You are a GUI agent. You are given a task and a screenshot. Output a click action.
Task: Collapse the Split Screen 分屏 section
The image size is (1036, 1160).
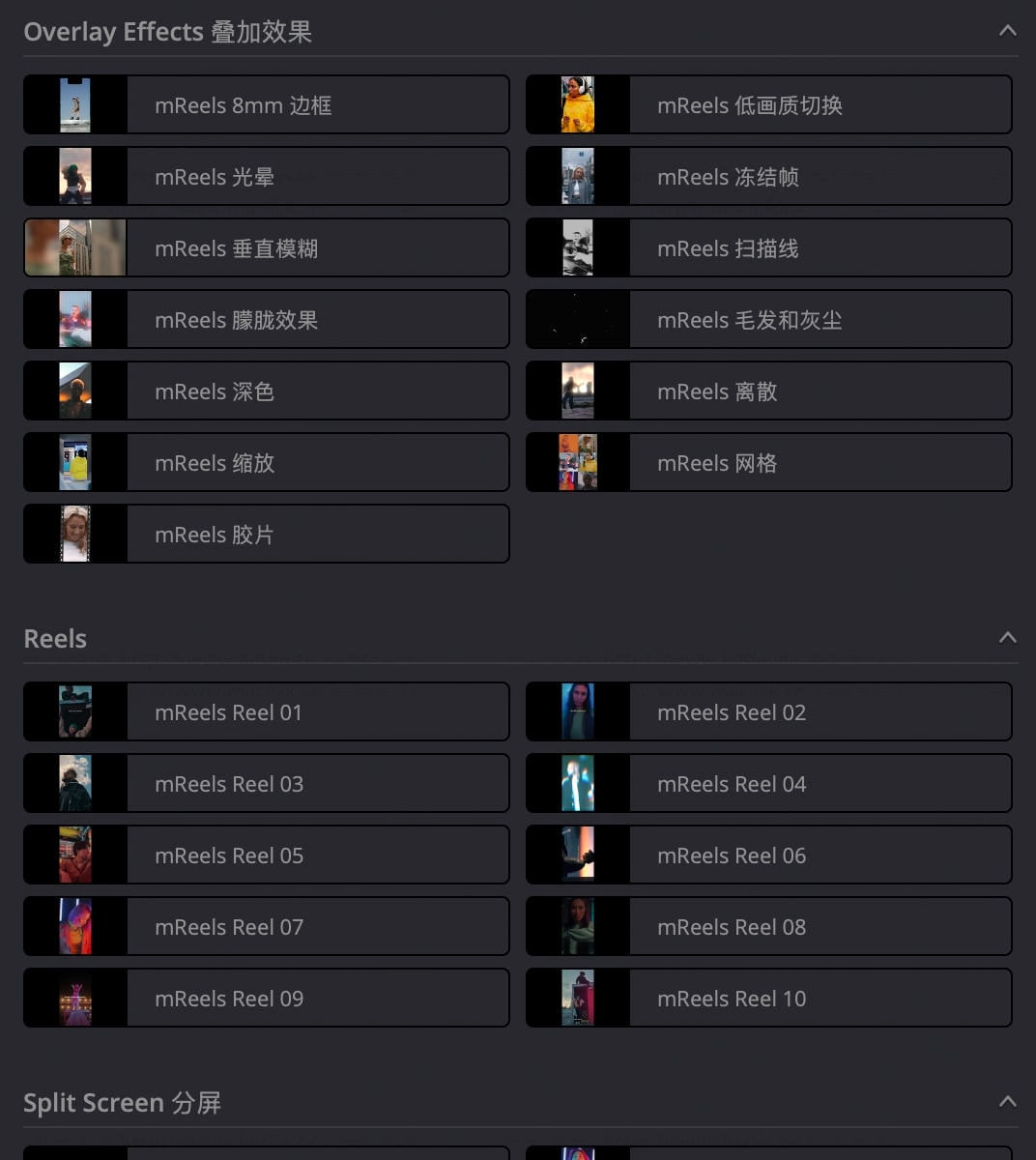pos(1007,1102)
